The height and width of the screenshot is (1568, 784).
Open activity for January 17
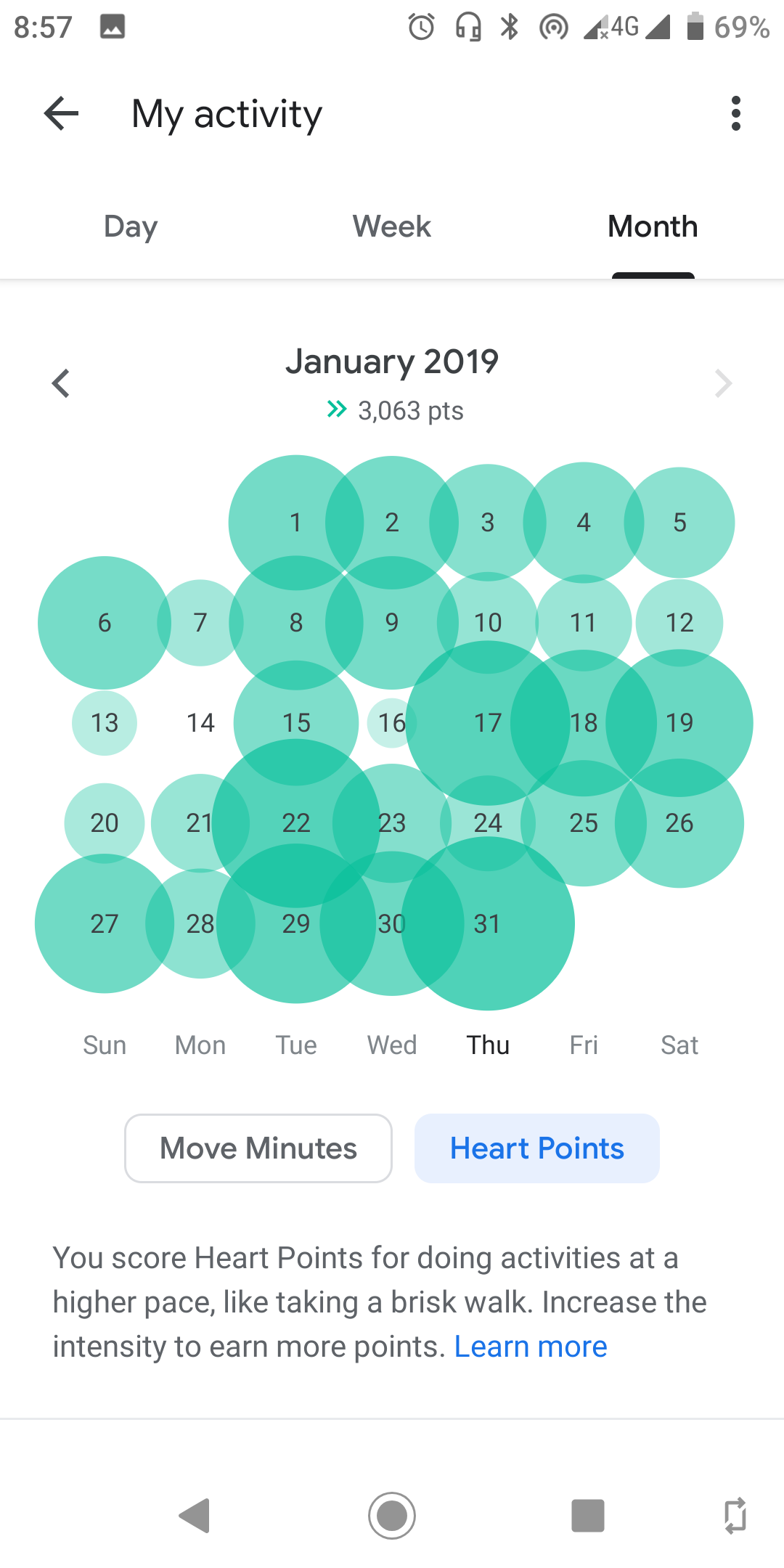[x=488, y=723]
